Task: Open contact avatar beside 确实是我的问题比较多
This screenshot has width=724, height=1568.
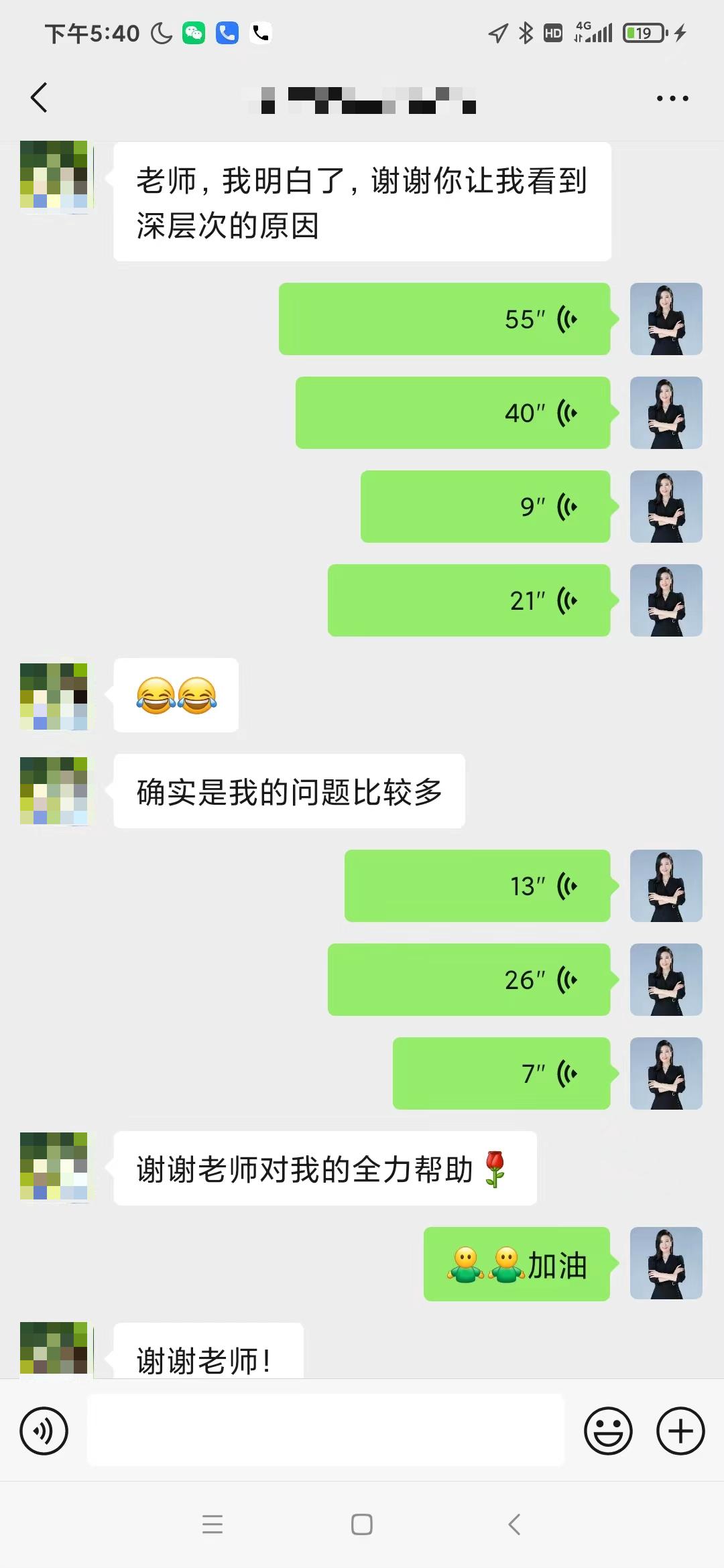Action: pyautogui.click(x=54, y=791)
